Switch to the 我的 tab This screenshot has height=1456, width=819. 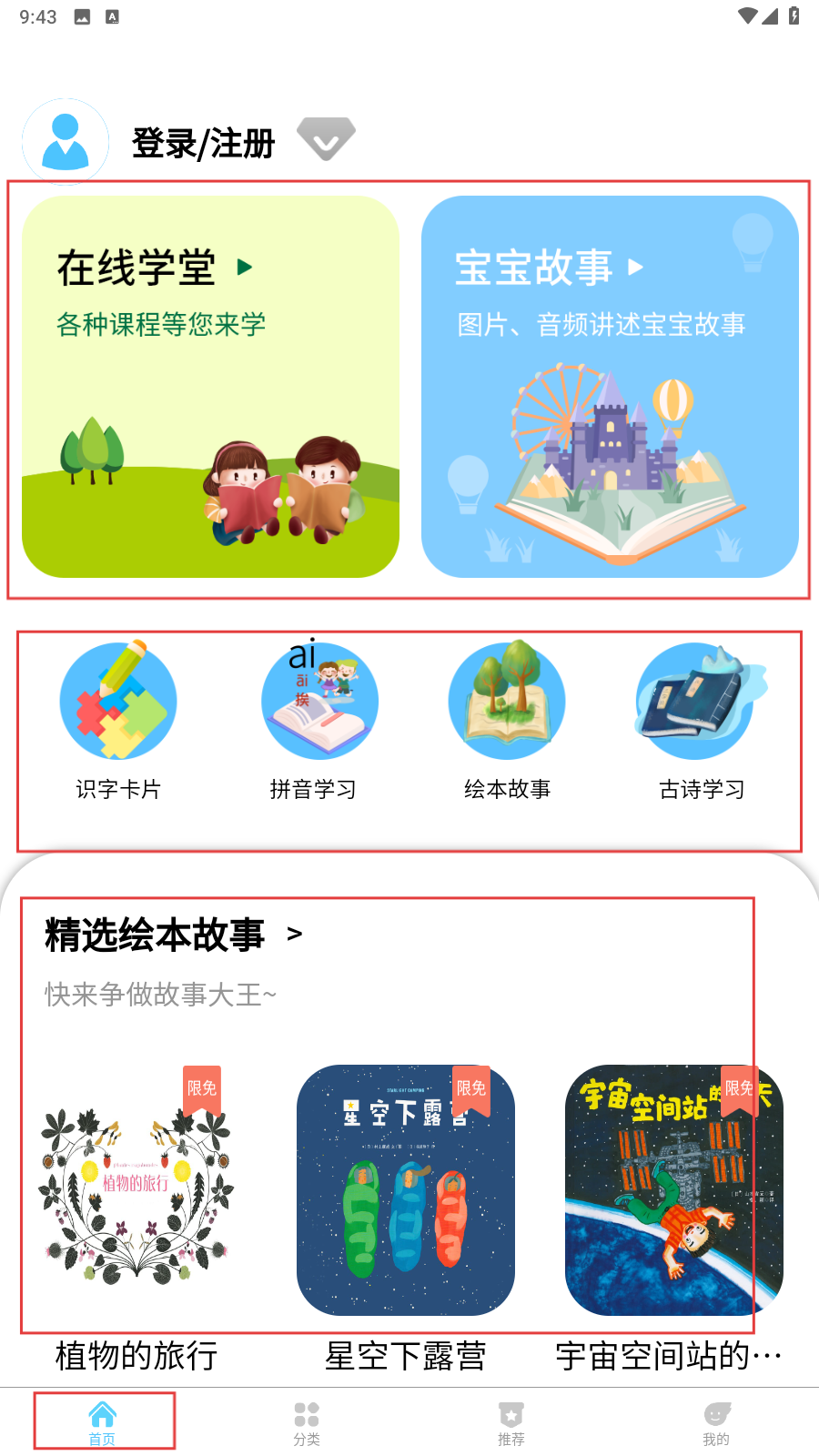click(x=716, y=1422)
